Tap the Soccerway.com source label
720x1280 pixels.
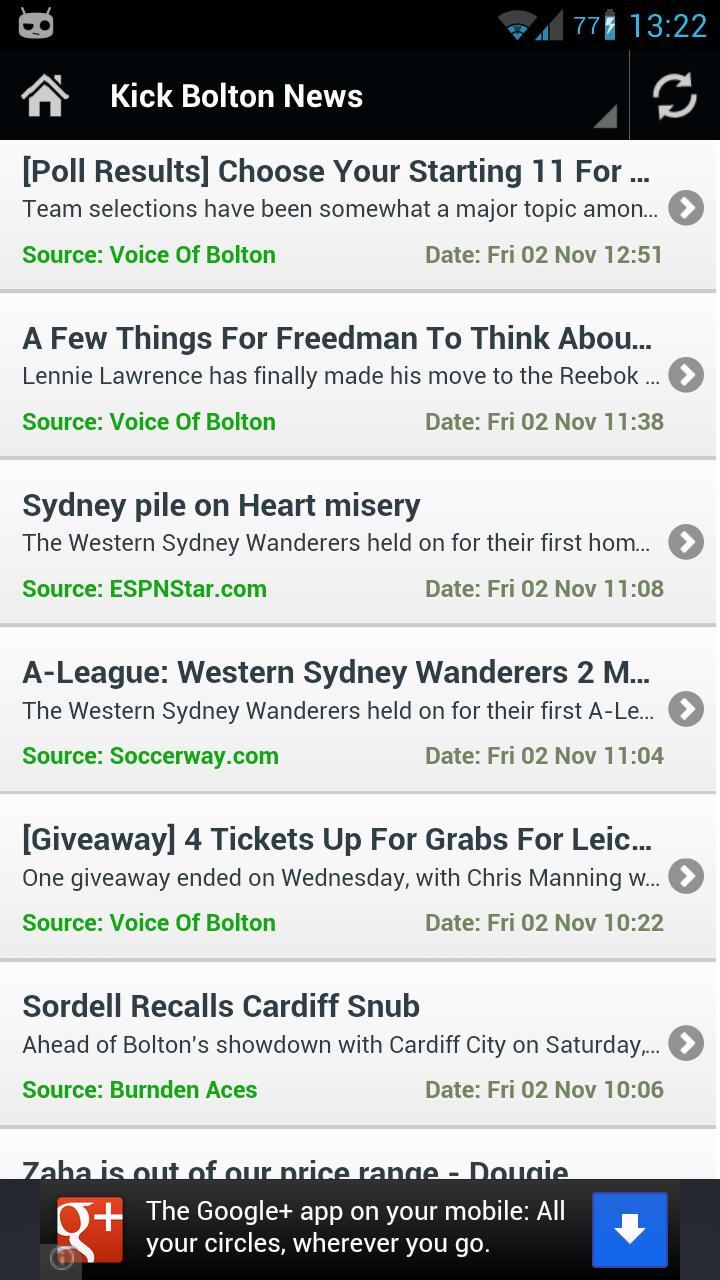tap(150, 755)
